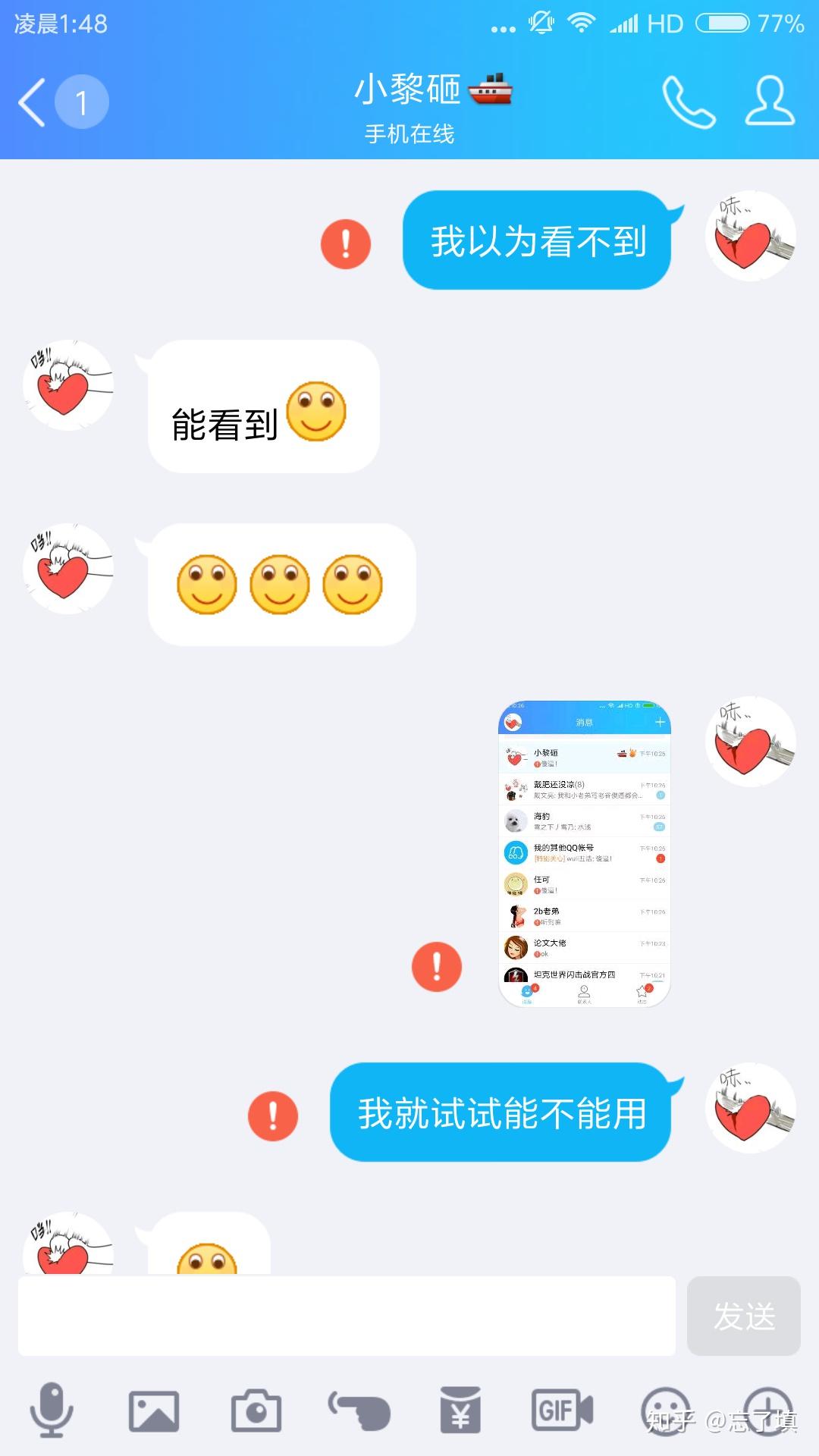
Task: Retry sending the failed screenshot image
Action: [x=437, y=967]
